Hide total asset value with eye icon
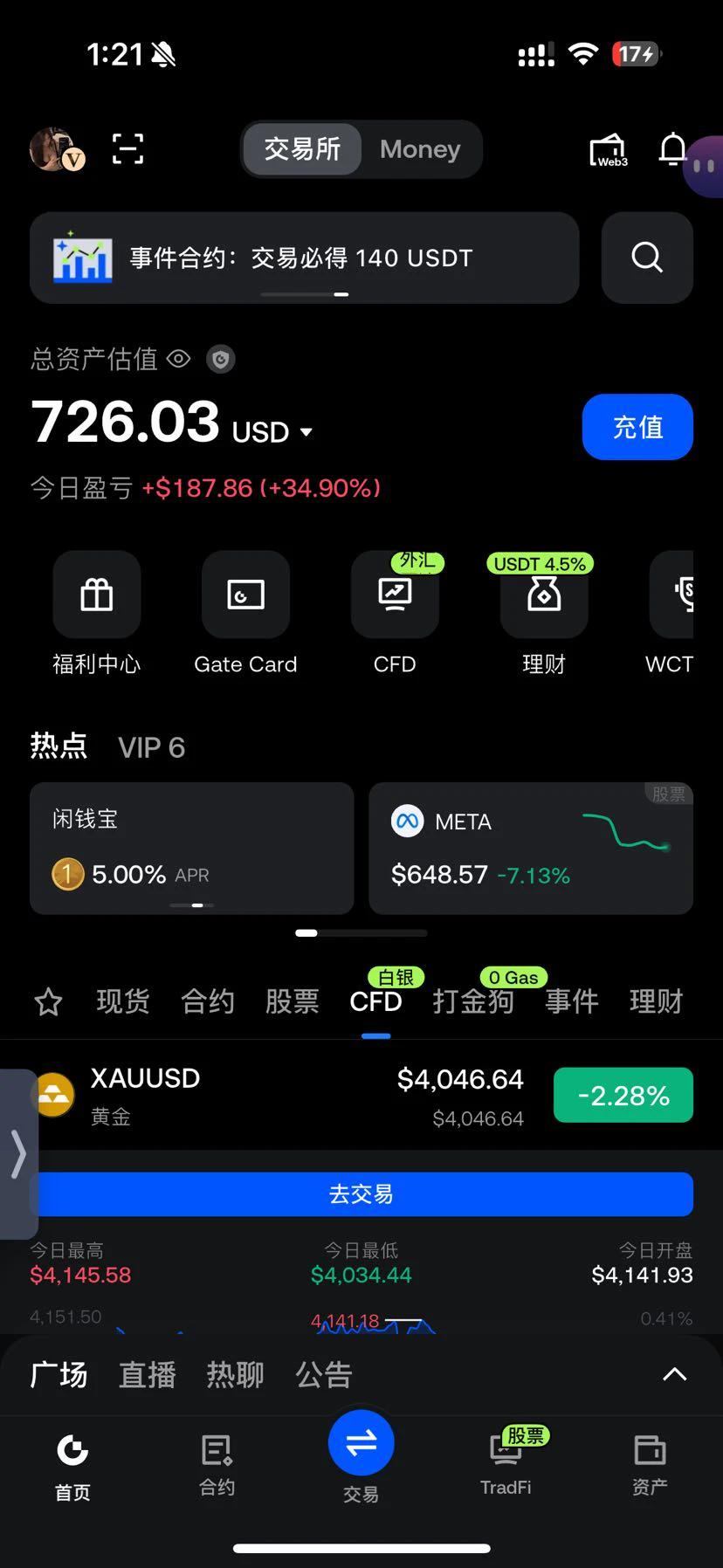Screen dimensions: 723x1568 click(x=178, y=359)
